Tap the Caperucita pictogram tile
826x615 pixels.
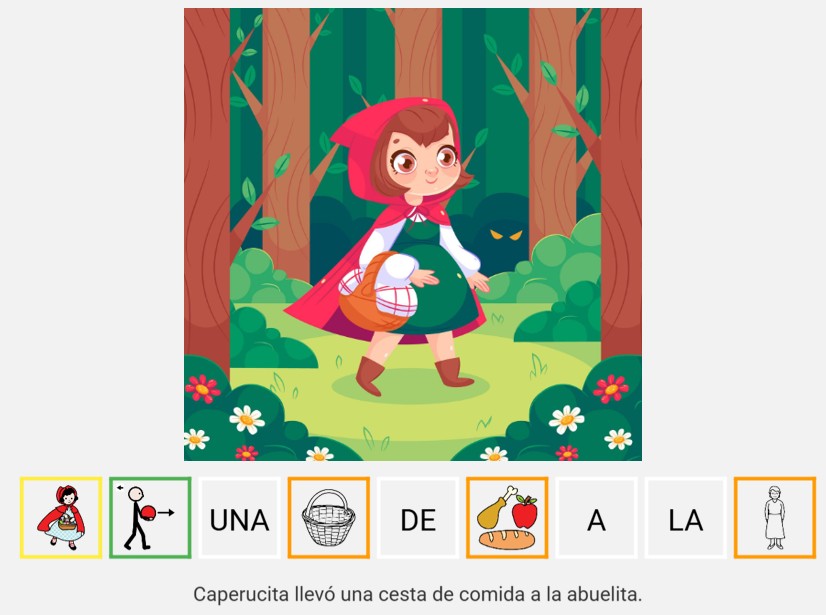pyautogui.click(x=61, y=518)
